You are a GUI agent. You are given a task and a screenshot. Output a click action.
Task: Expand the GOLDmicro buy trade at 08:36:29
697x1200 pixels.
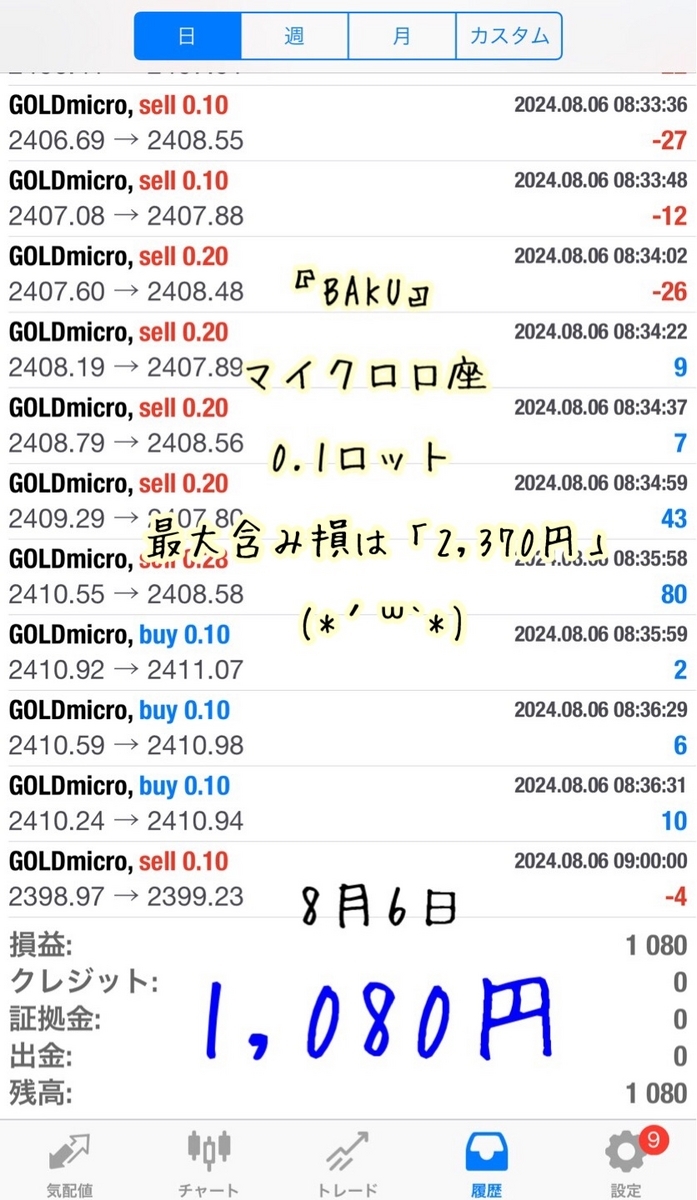(348, 728)
